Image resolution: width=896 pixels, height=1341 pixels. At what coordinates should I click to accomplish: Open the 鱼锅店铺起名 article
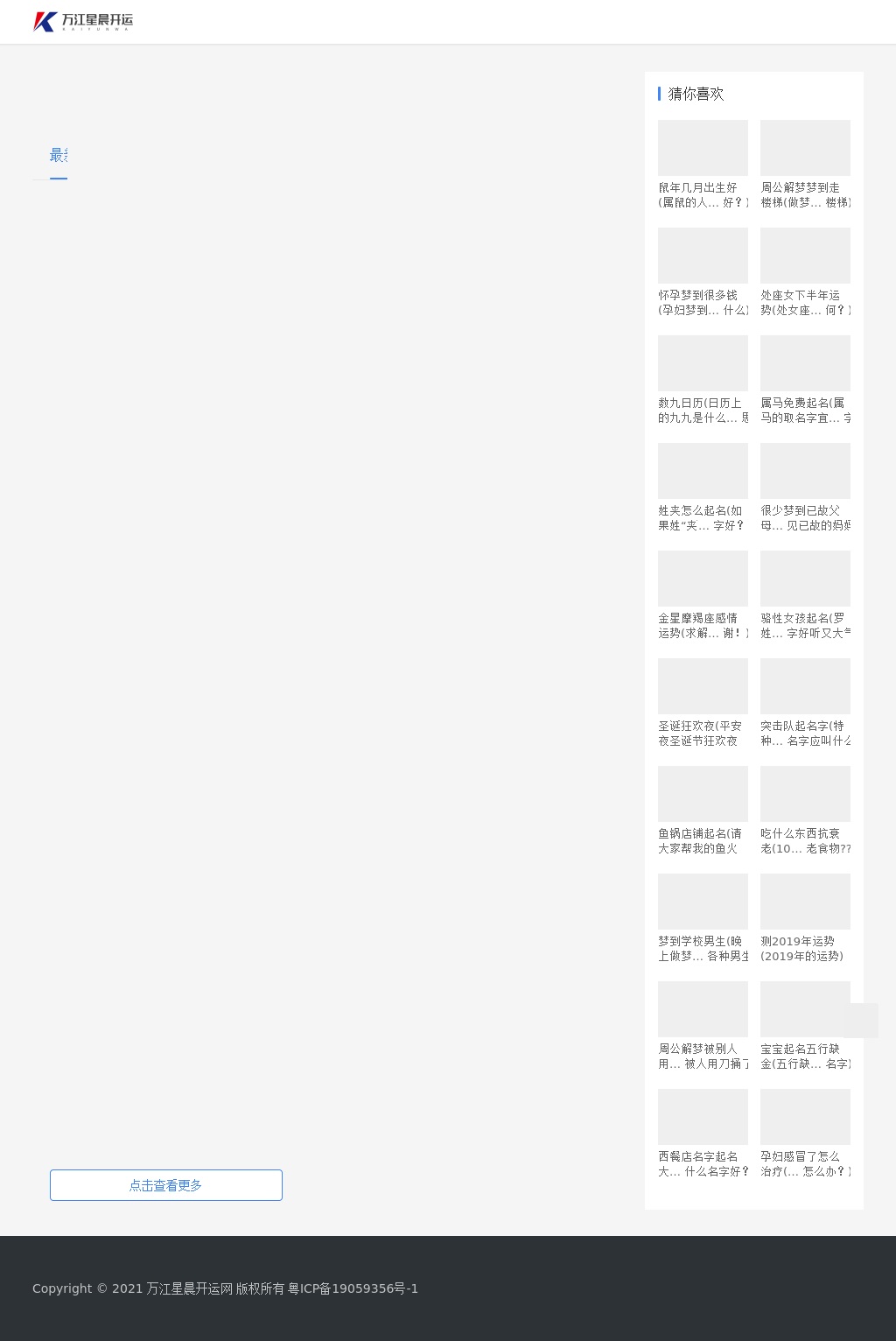point(703,840)
